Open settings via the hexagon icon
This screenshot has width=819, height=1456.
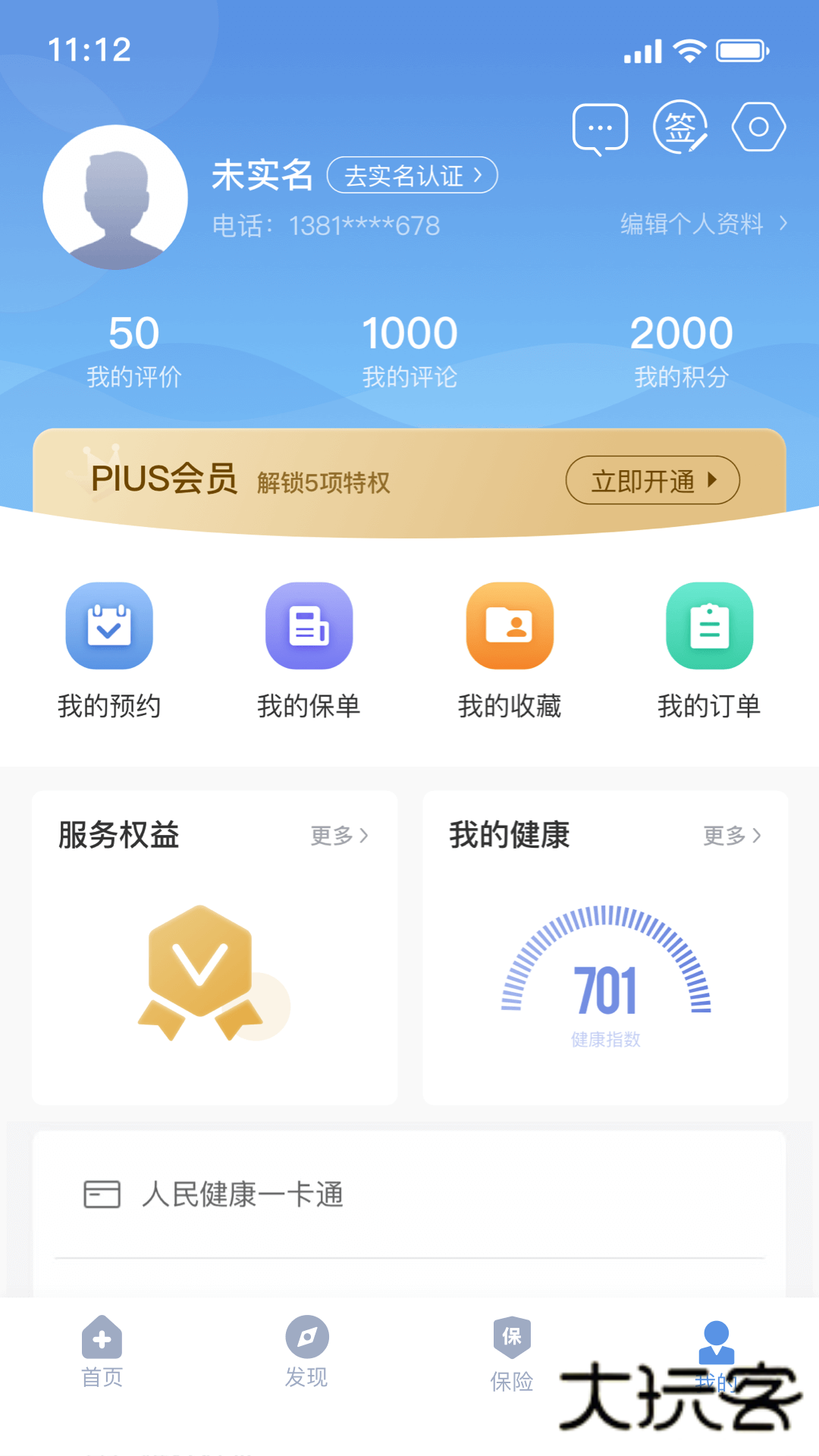pos(758,127)
